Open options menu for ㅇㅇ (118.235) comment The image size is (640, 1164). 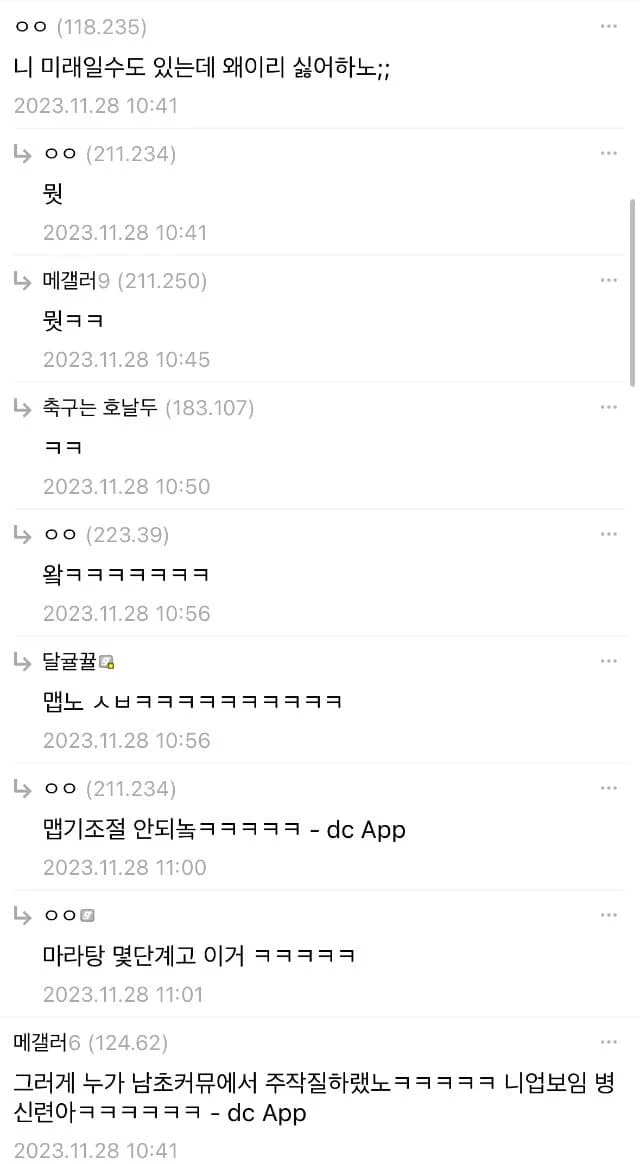[608, 26]
